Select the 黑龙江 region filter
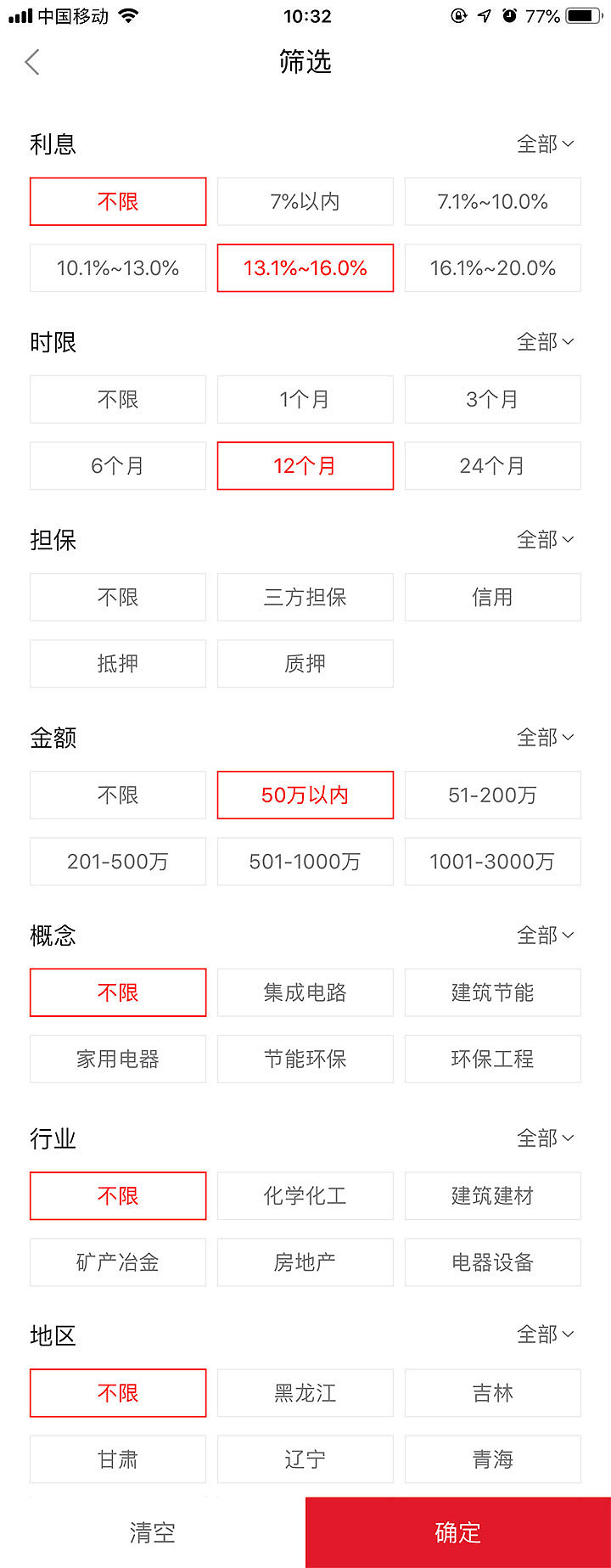The width and height of the screenshot is (611, 1568). click(x=305, y=1392)
